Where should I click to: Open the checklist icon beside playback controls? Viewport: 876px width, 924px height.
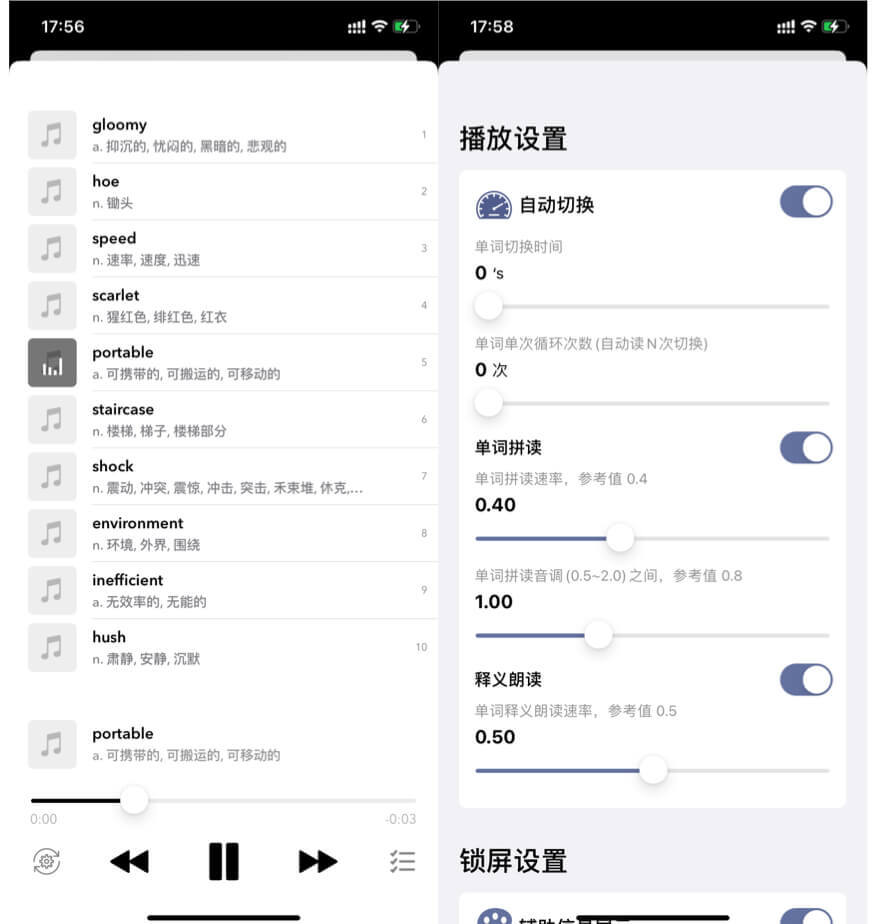[402, 861]
